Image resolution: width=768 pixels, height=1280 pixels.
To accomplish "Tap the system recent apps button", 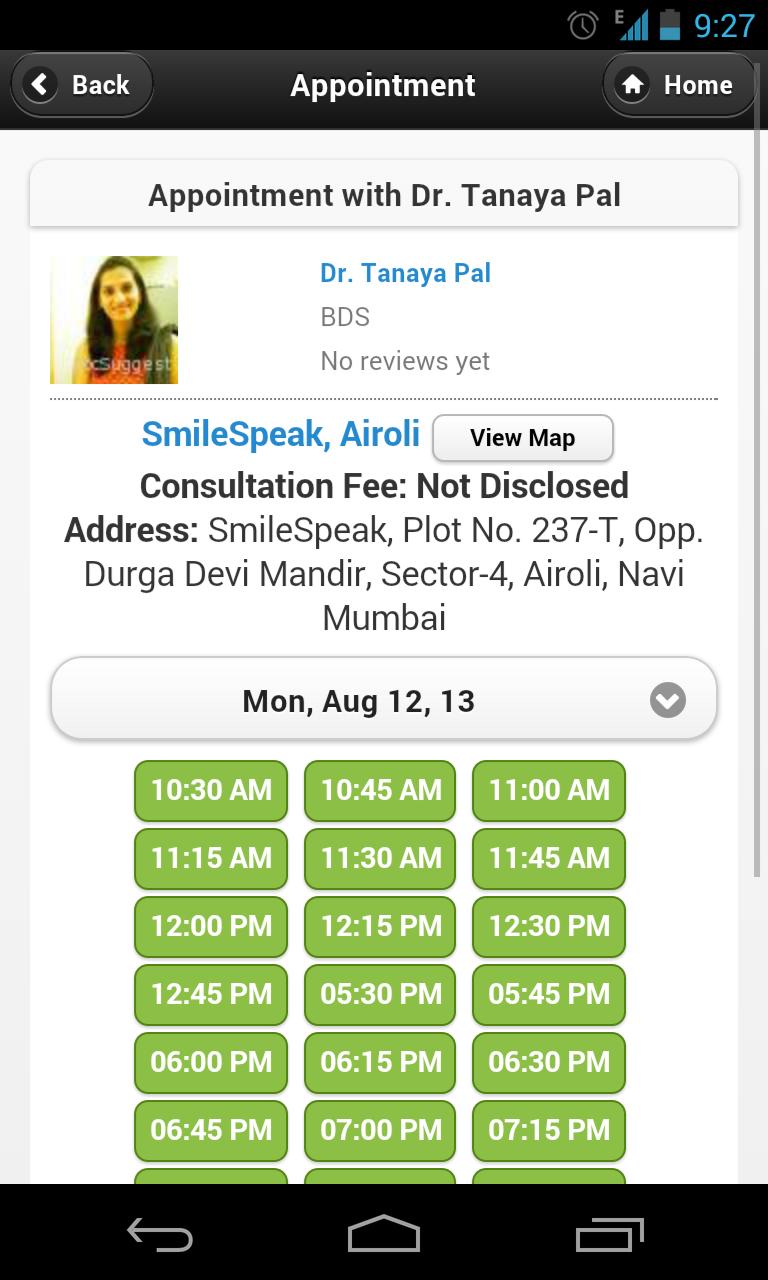I will pyautogui.click(x=610, y=1234).
